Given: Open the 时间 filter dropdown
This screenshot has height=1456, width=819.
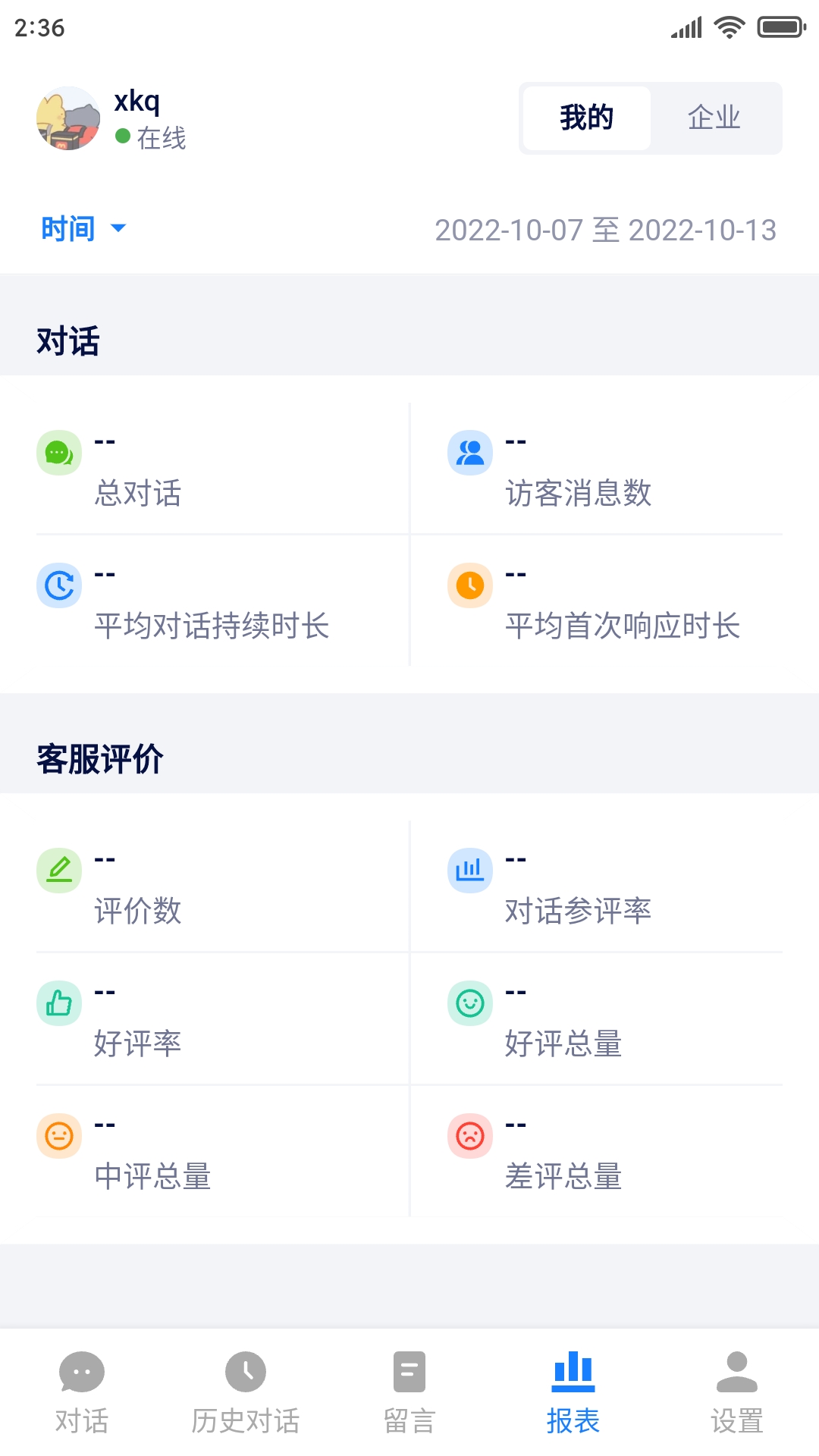Looking at the screenshot, I should tap(83, 228).
